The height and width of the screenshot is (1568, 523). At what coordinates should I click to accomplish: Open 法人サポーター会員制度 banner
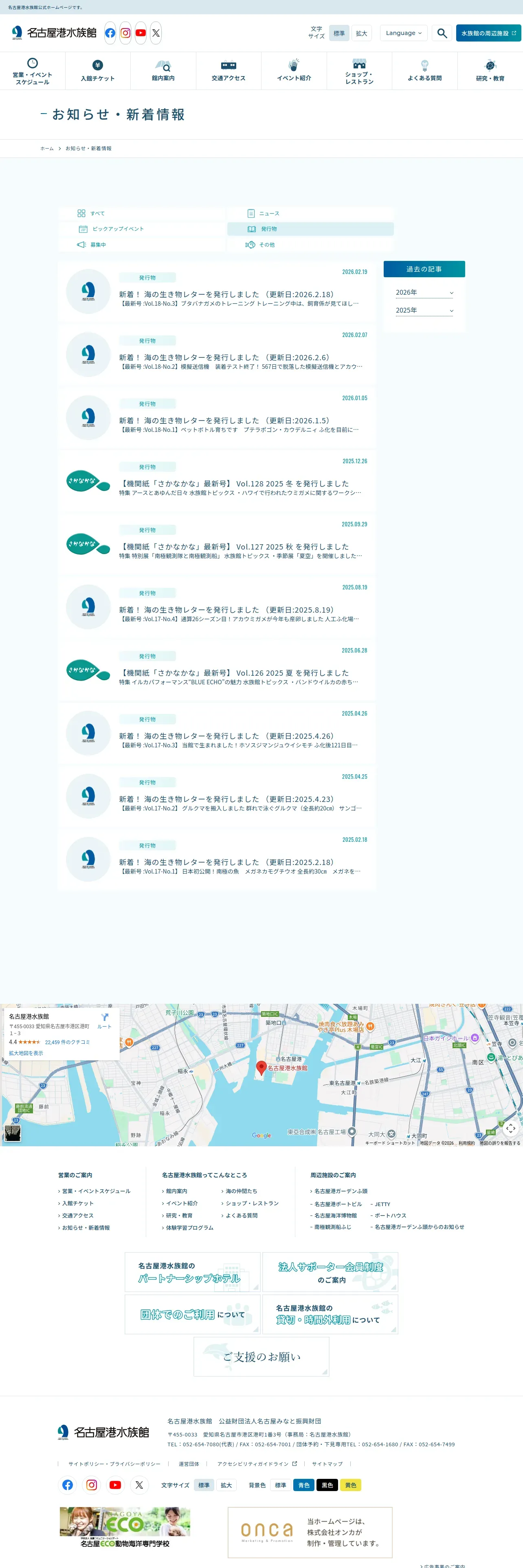click(x=330, y=1272)
